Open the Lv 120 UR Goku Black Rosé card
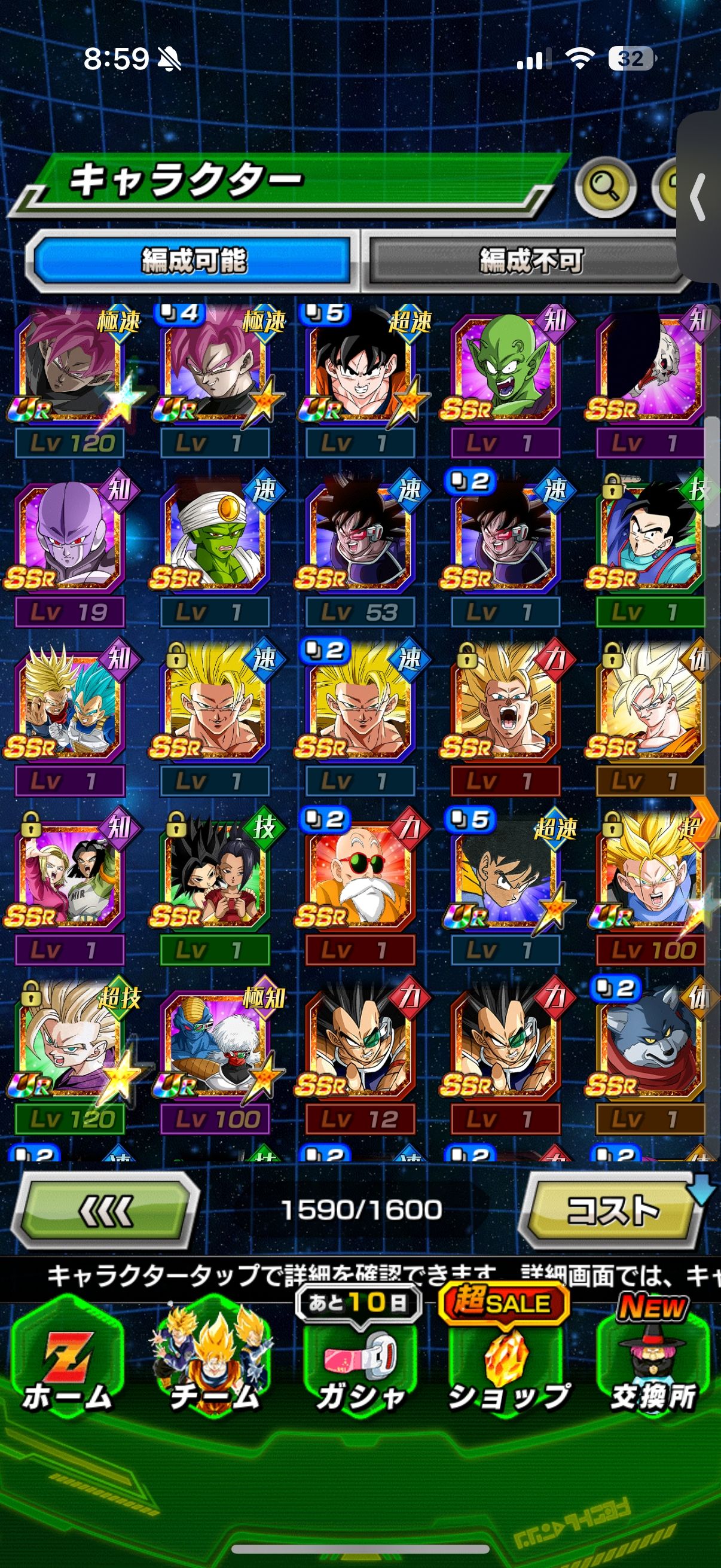Viewport: 721px width, 1568px height. [72, 371]
